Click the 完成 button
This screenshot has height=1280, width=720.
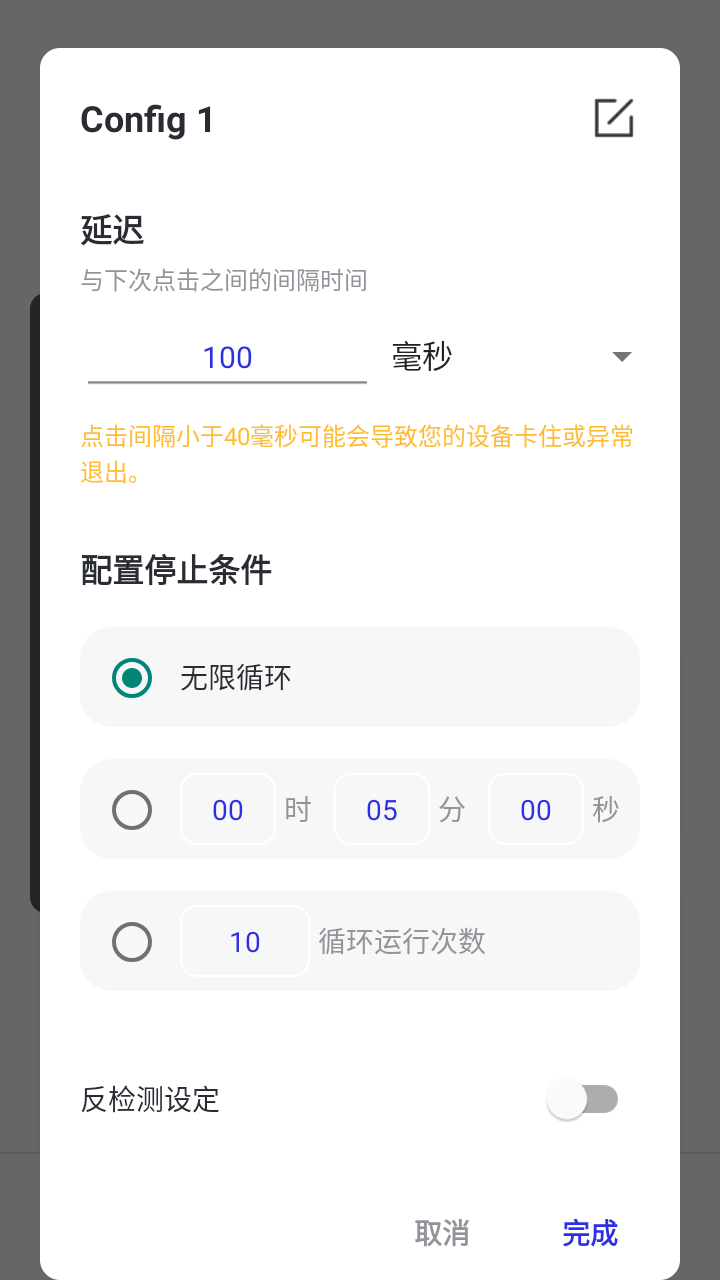(x=590, y=1233)
